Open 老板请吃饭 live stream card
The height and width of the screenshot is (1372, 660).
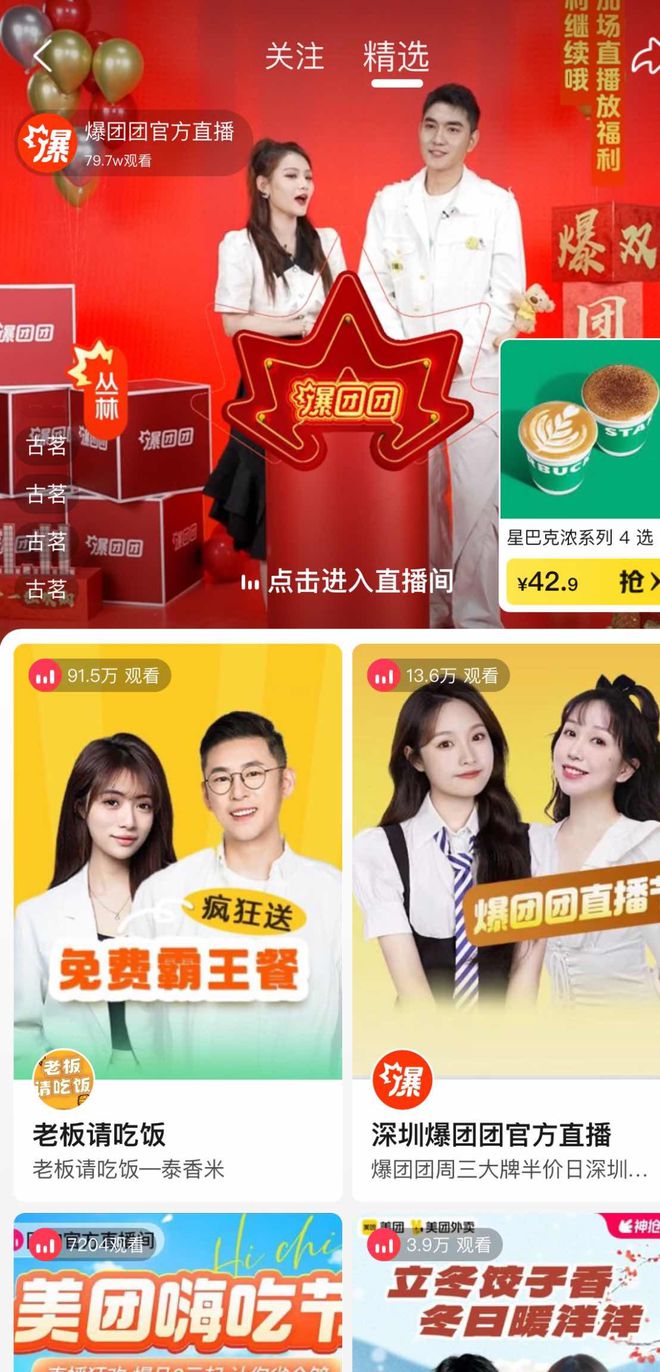178,900
